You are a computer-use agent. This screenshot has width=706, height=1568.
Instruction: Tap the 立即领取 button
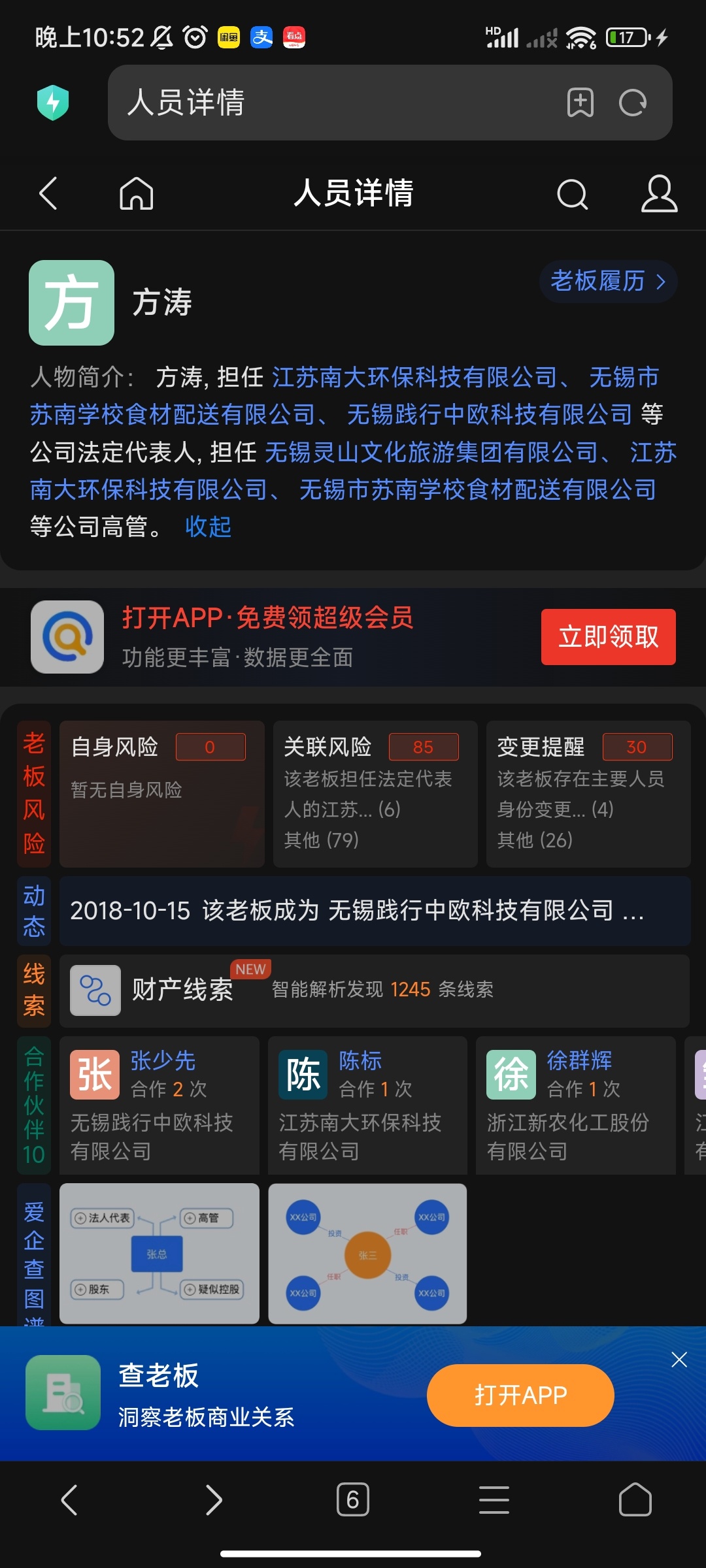click(x=608, y=637)
